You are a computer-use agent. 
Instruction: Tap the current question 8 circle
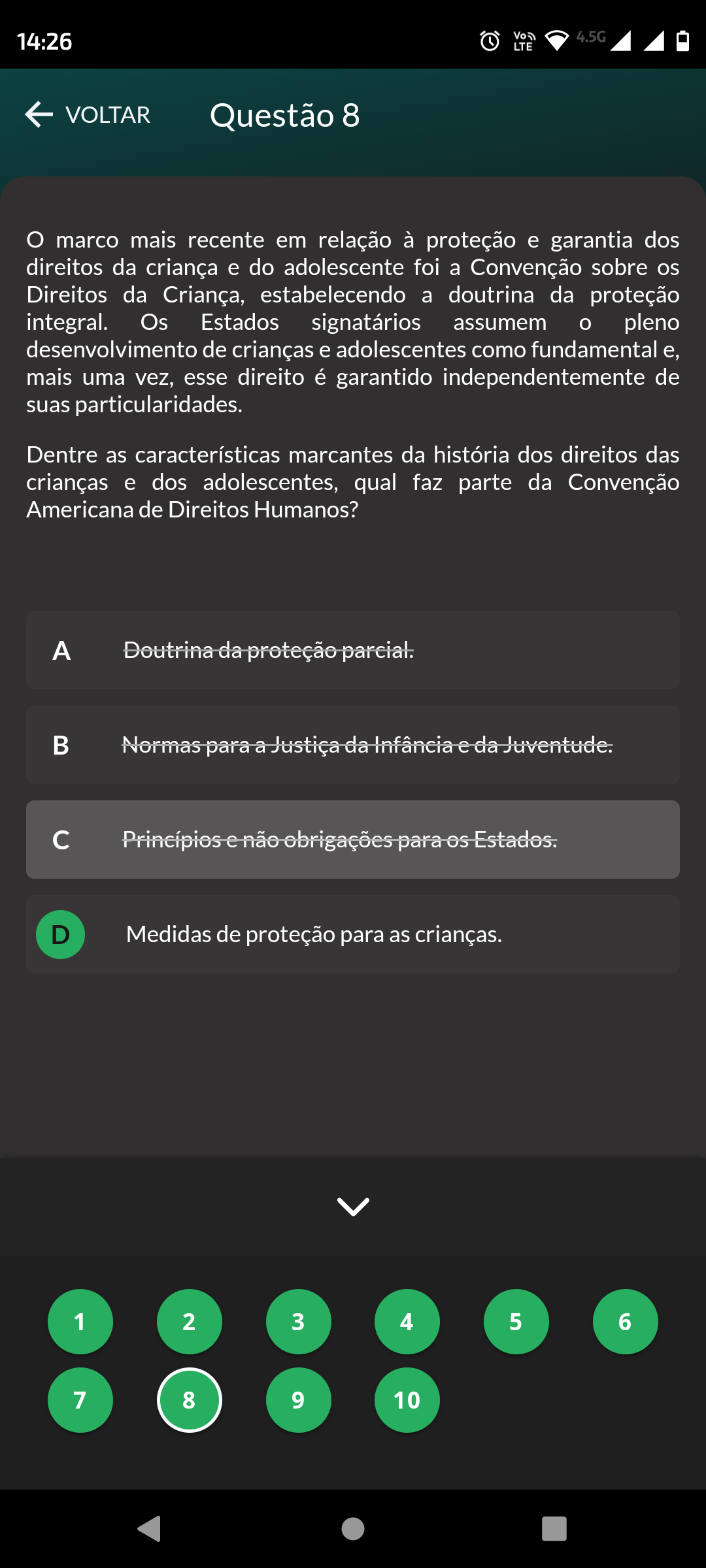point(189,1400)
